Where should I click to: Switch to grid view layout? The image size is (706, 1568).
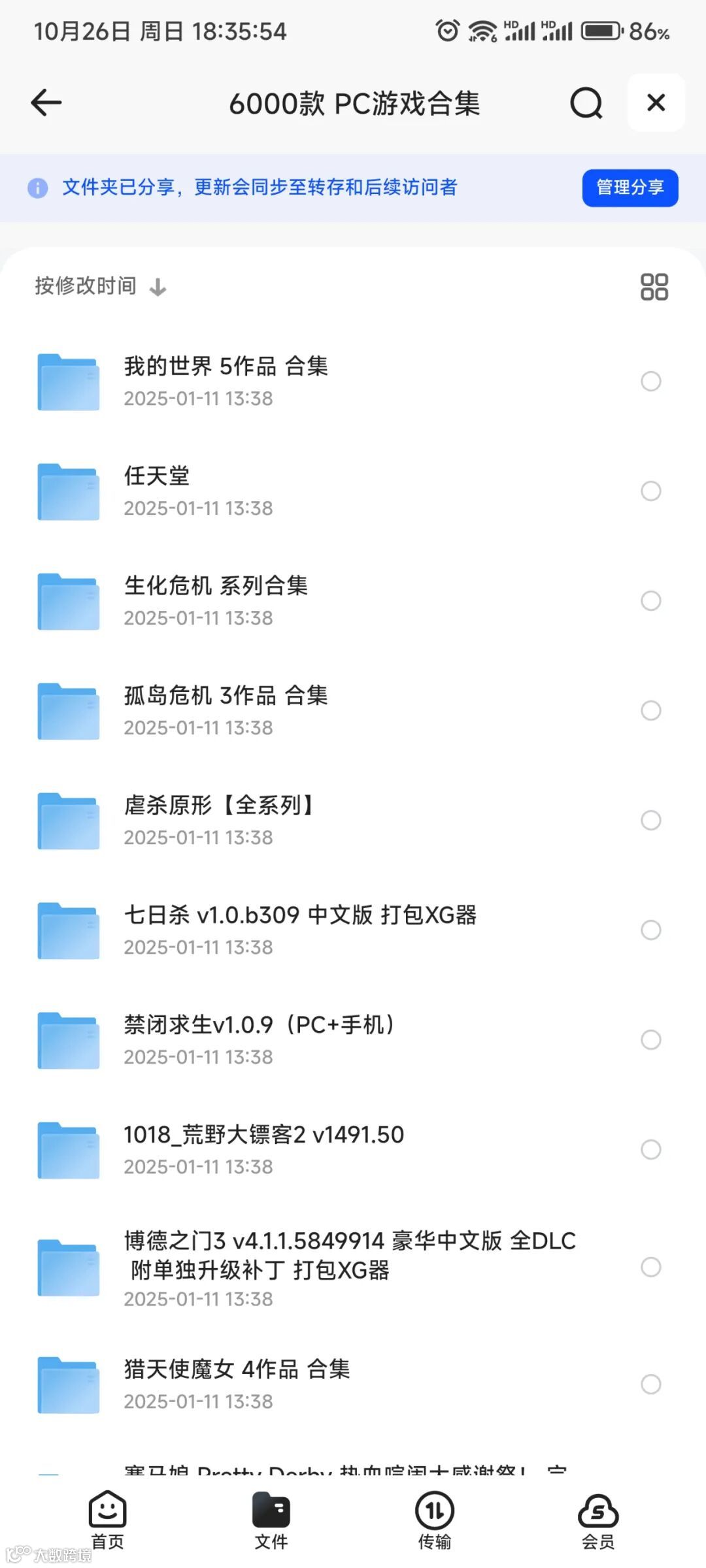pos(654,287)
